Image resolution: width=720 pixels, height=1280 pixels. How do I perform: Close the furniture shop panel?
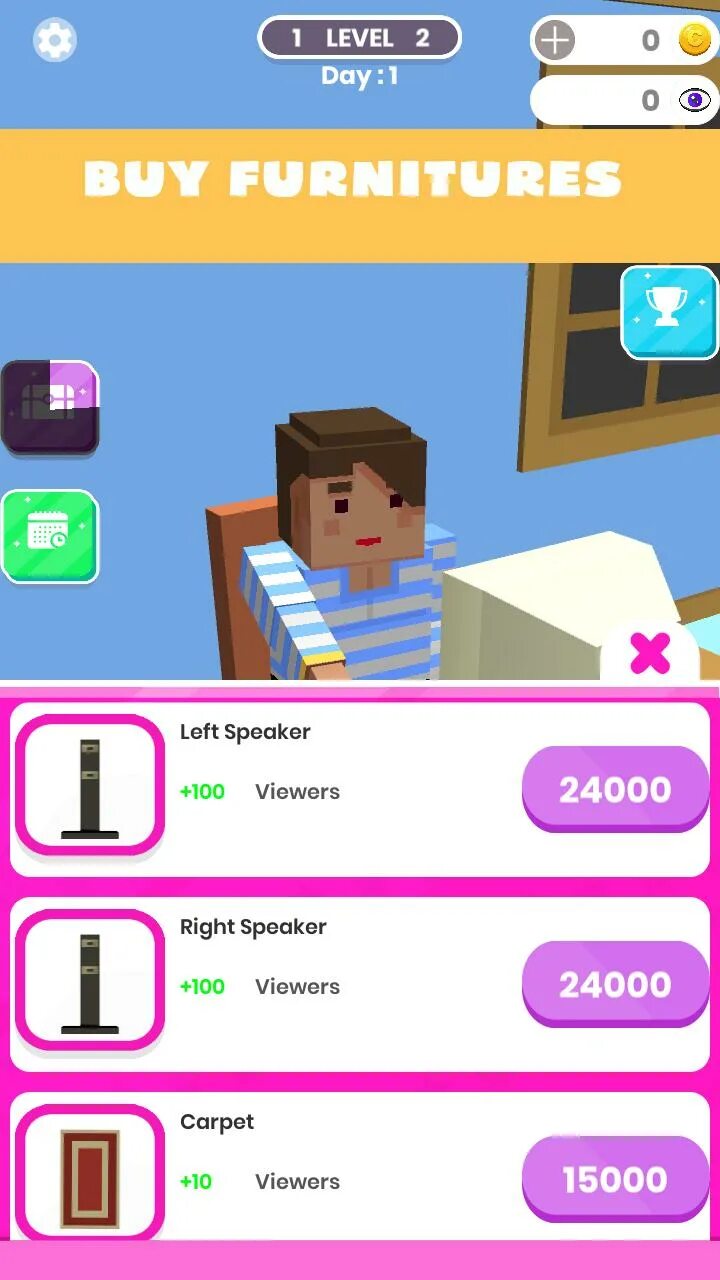click(650, 653)
